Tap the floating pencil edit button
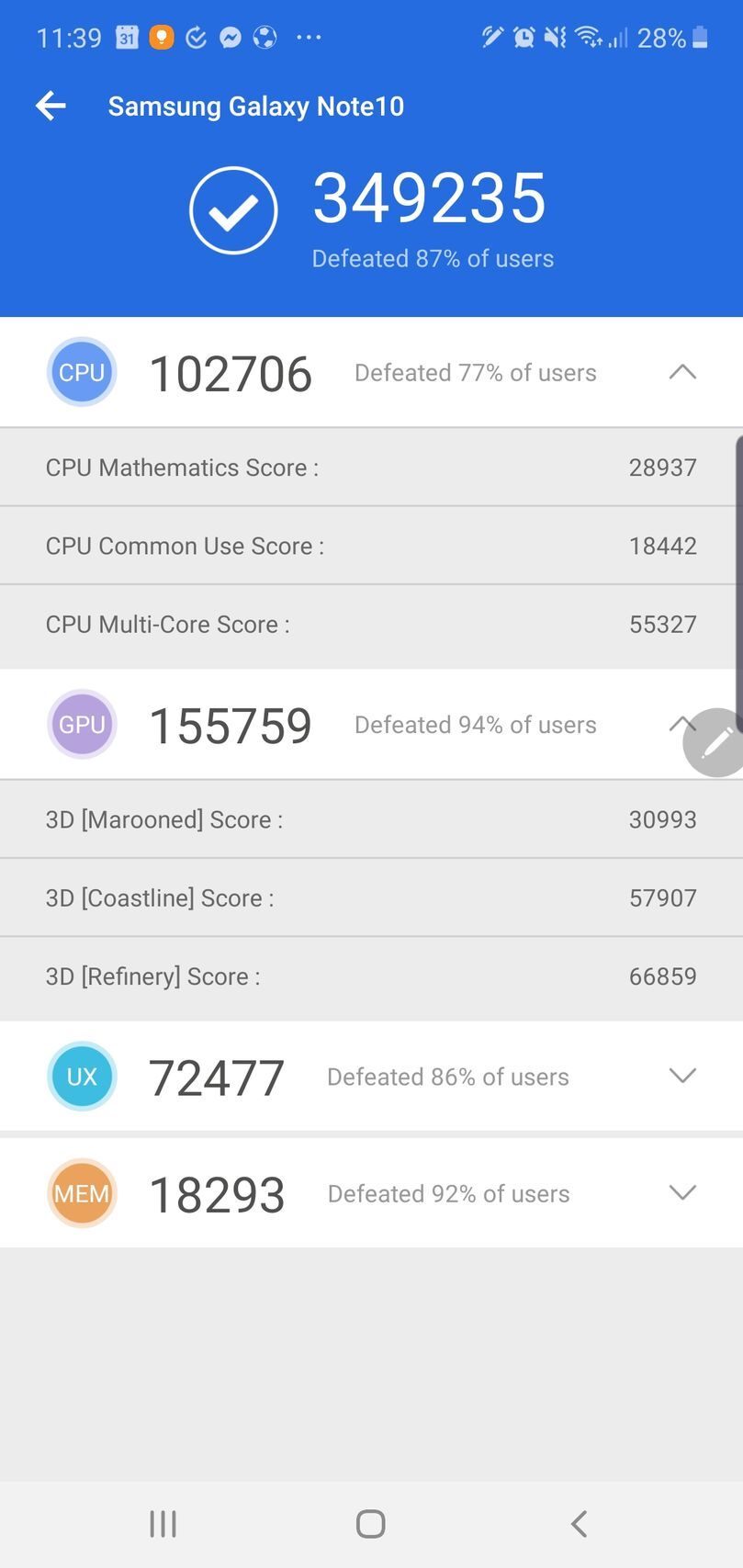This screenshot has height=1568, width=743. click(x=716, y=742)
